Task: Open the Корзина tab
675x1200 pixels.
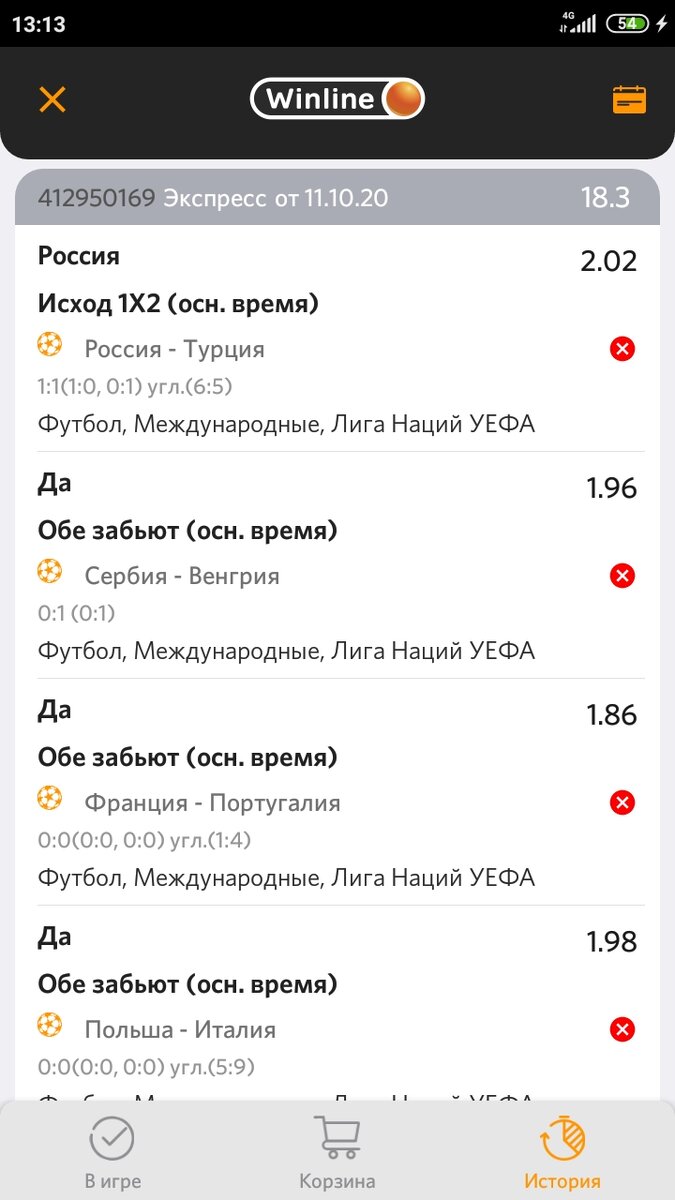Action: pos(337,1152)
